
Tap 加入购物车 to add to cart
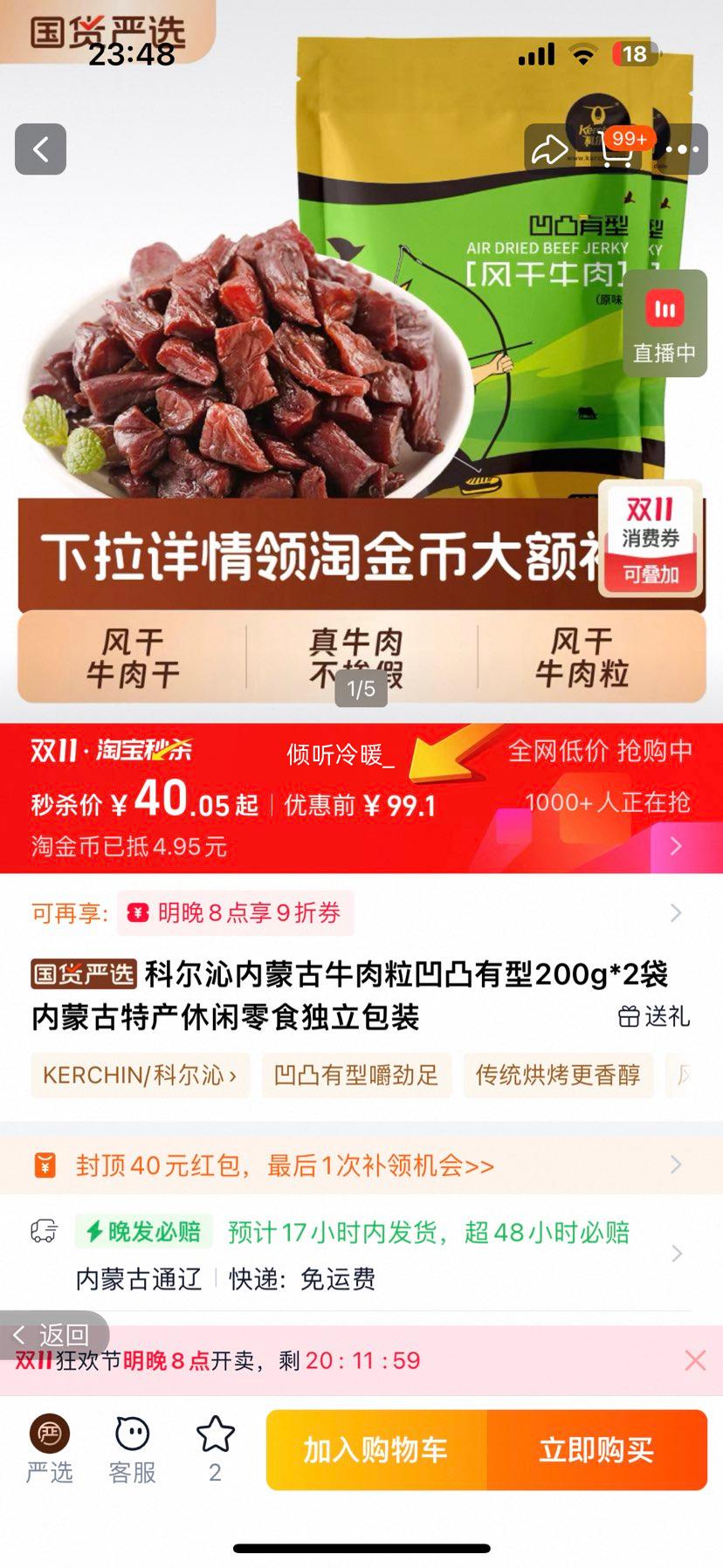point(376,1450)
